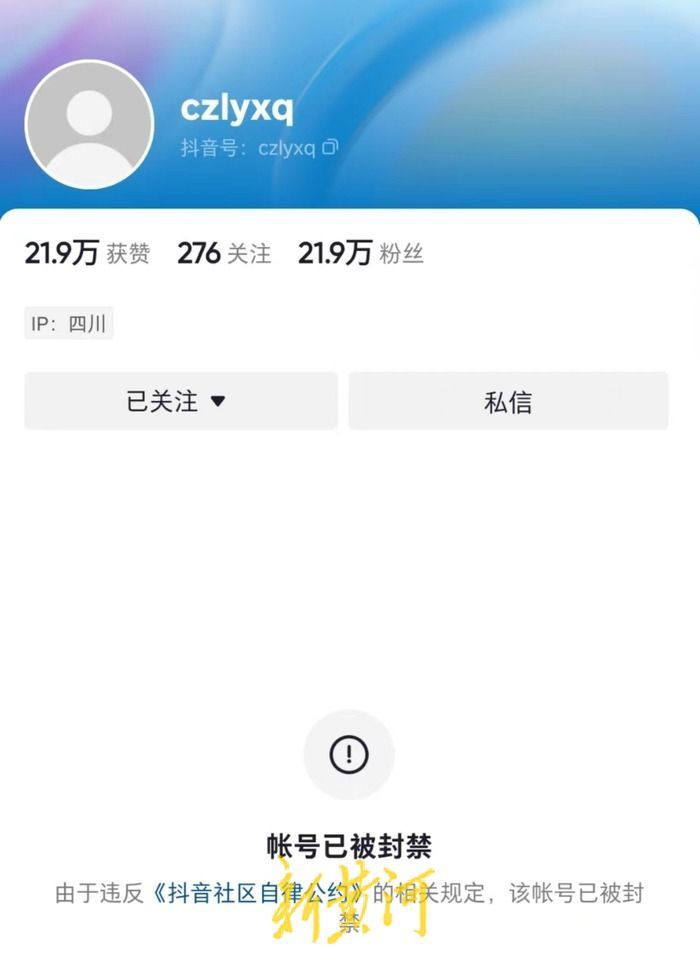The image size is (700, 960).
Task: View the profile avatar picture
Action: coord(89,125)
